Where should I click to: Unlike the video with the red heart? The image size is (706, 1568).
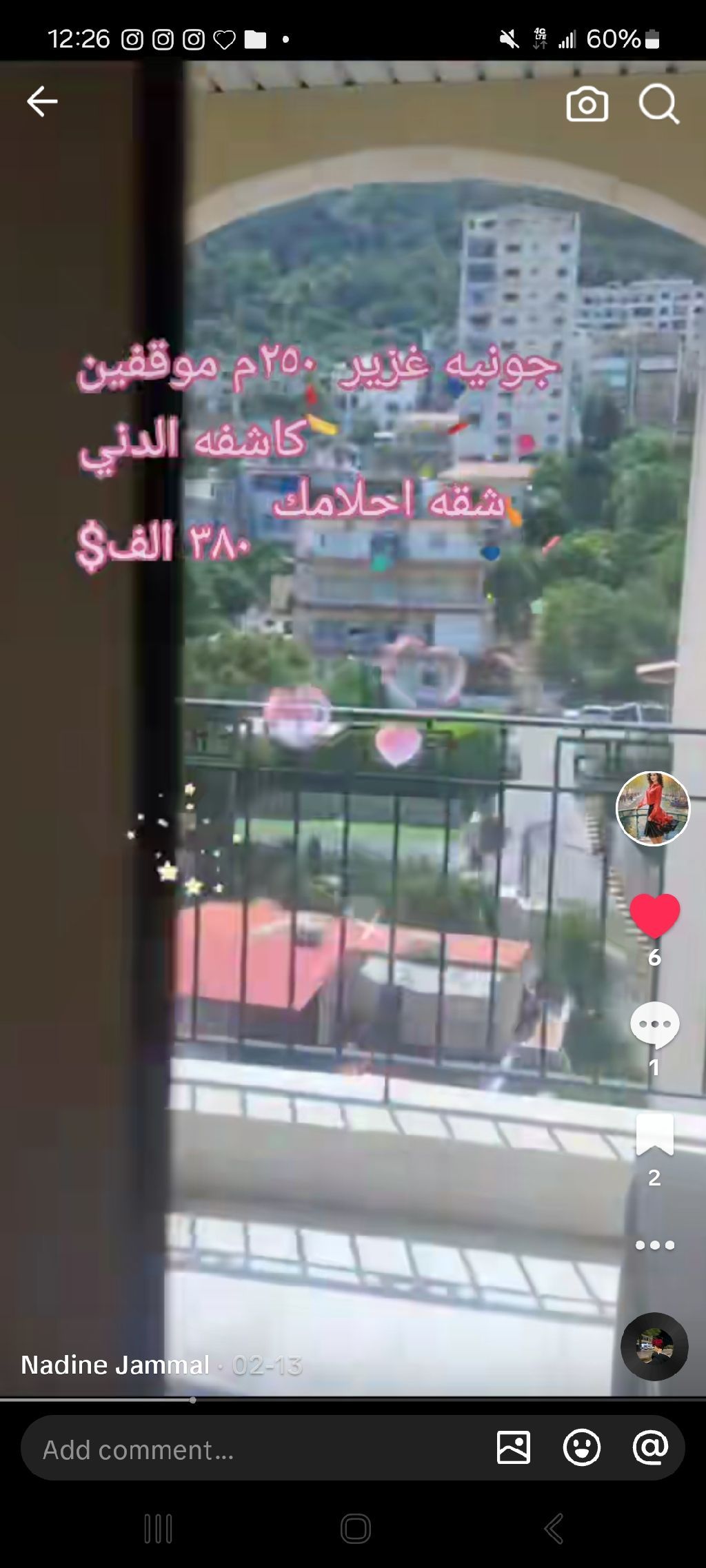click(x=654, y=915)
